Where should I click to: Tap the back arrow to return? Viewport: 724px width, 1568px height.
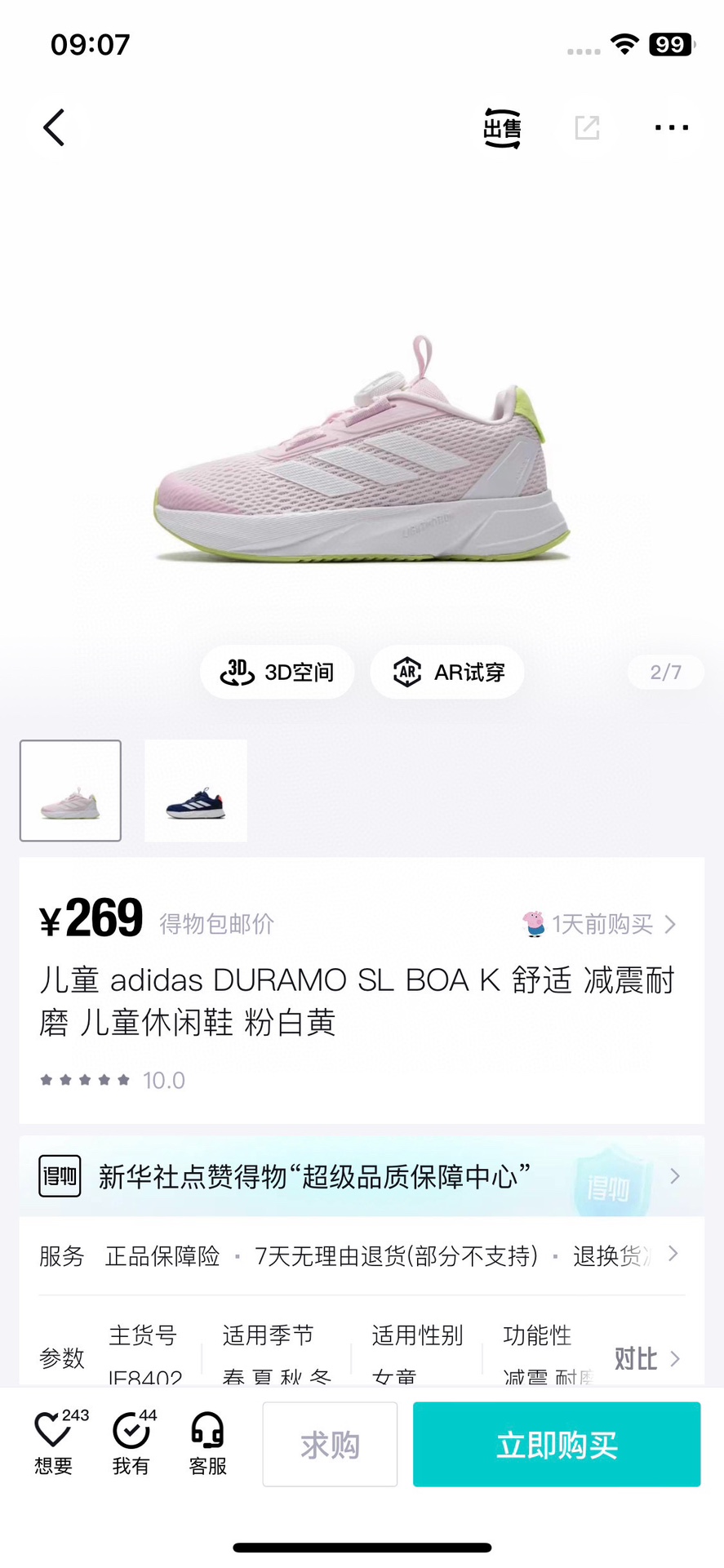point(55,128)
